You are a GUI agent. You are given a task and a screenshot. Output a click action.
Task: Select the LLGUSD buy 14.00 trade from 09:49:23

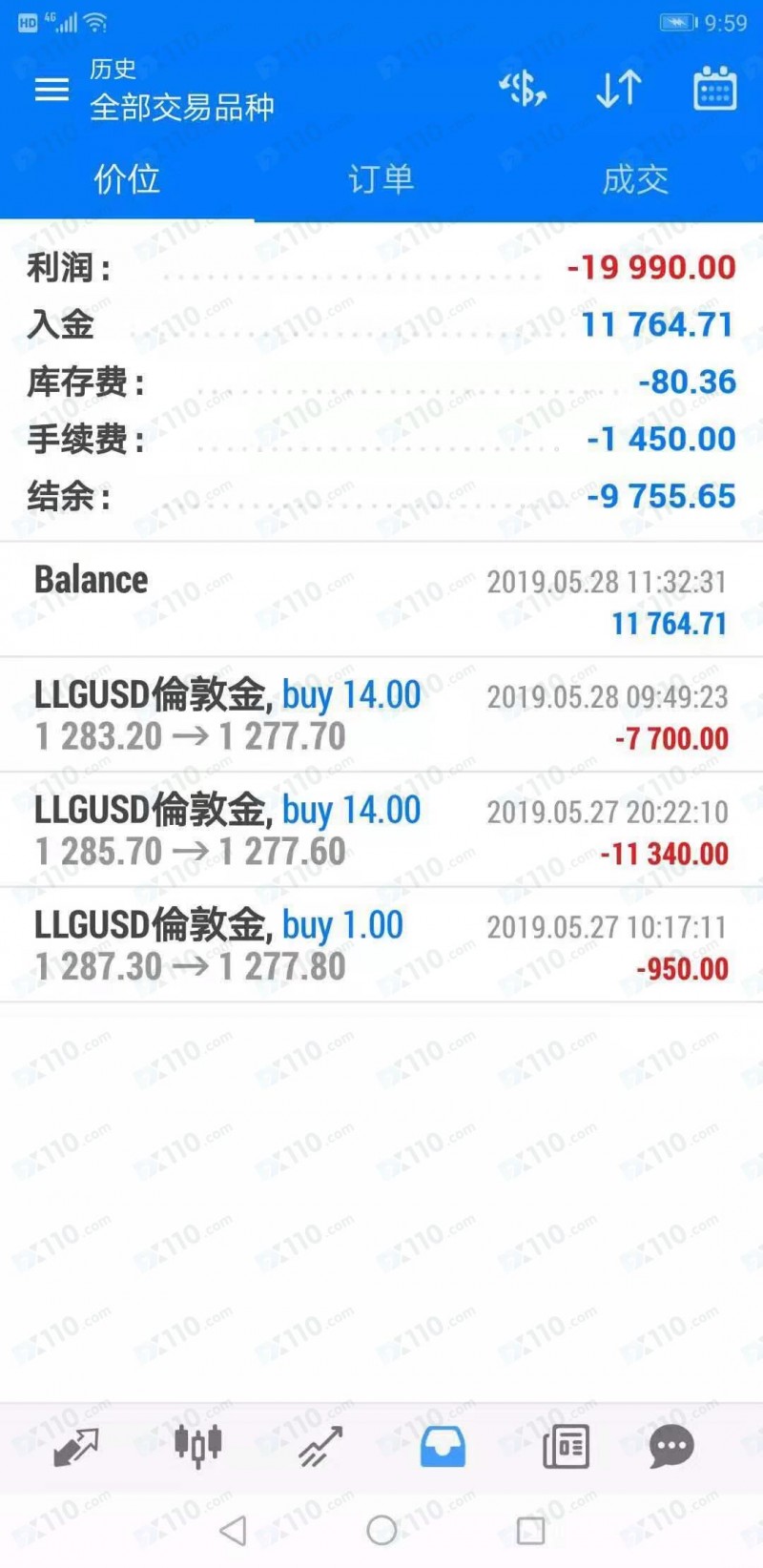[381, 715]
